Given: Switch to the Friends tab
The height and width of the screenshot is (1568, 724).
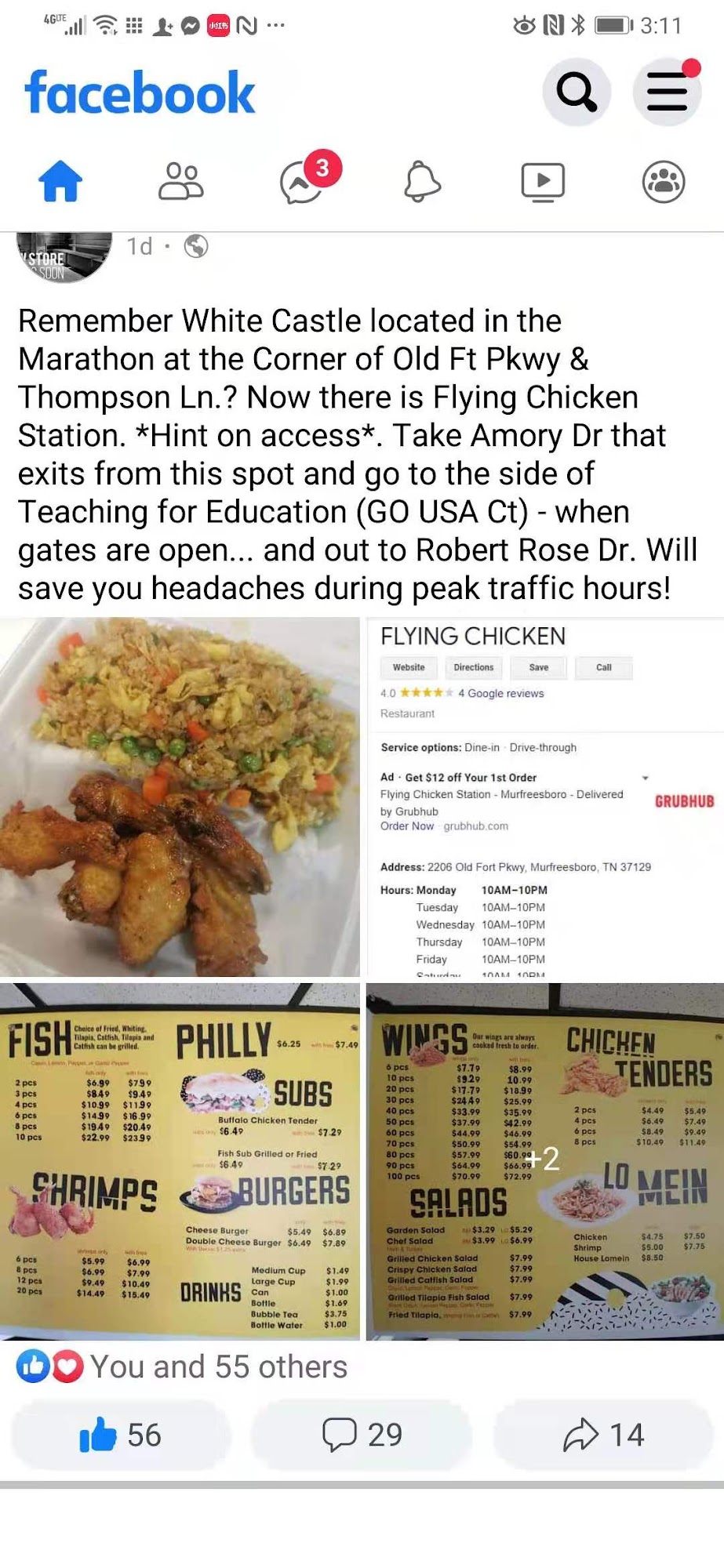Looking at the screenshot, I should tap(181, 182).
